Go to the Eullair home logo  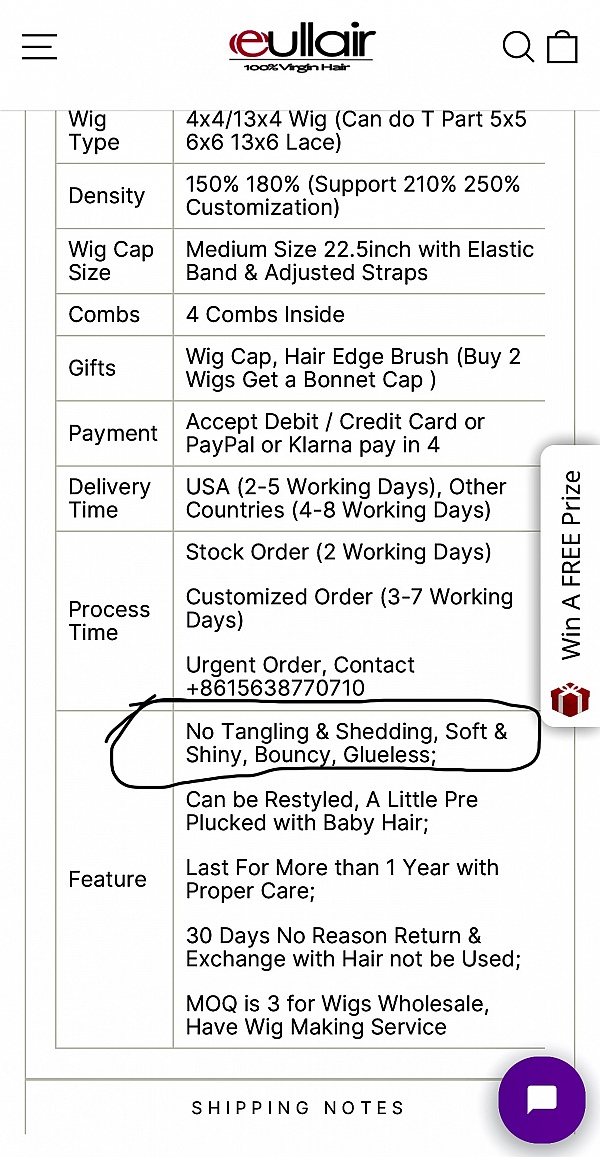[301, 48]
